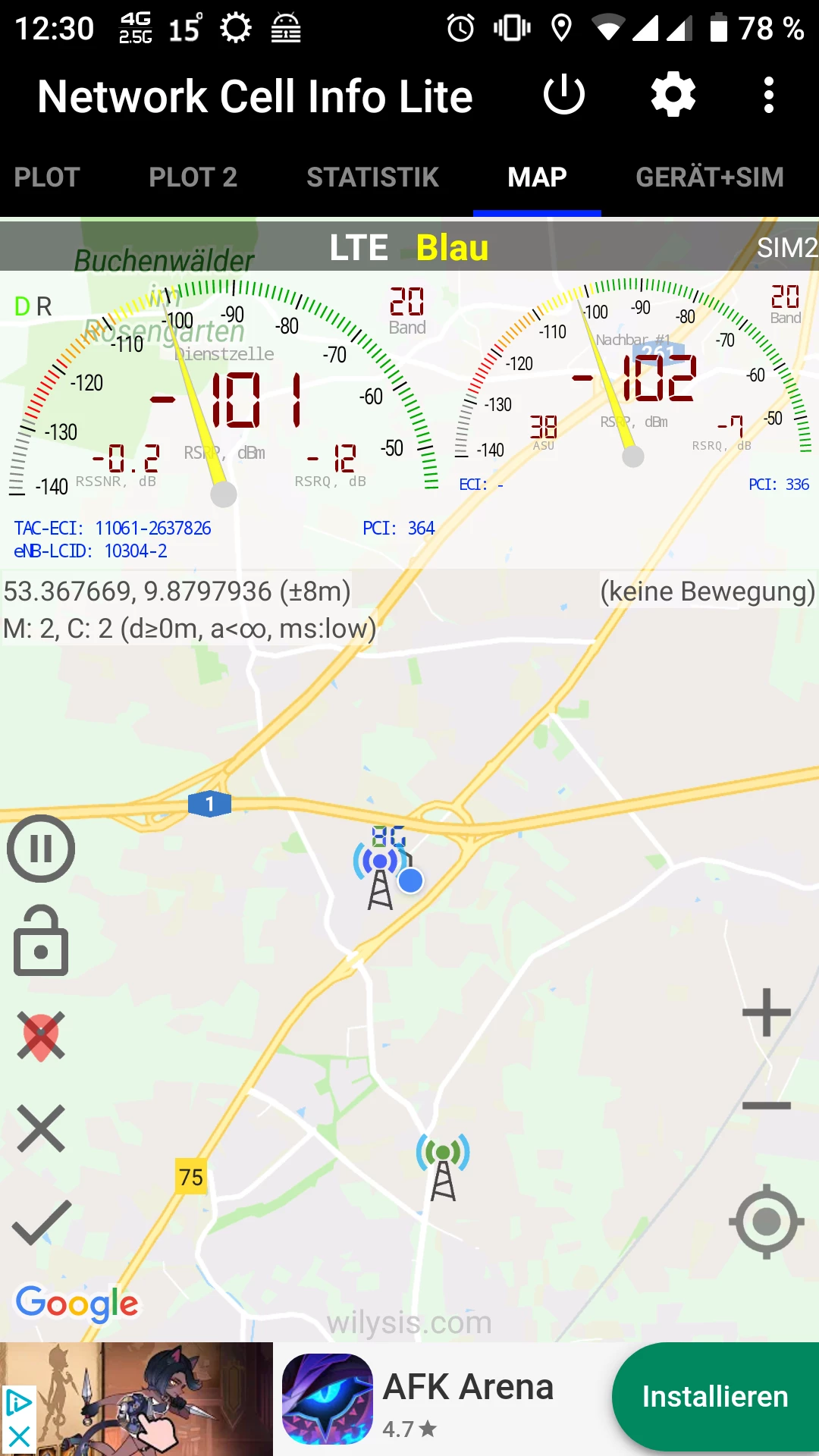Close the ad banner
Image resolution: width=819 pixels, height=1456 pixels.
tap(18, 1436)
